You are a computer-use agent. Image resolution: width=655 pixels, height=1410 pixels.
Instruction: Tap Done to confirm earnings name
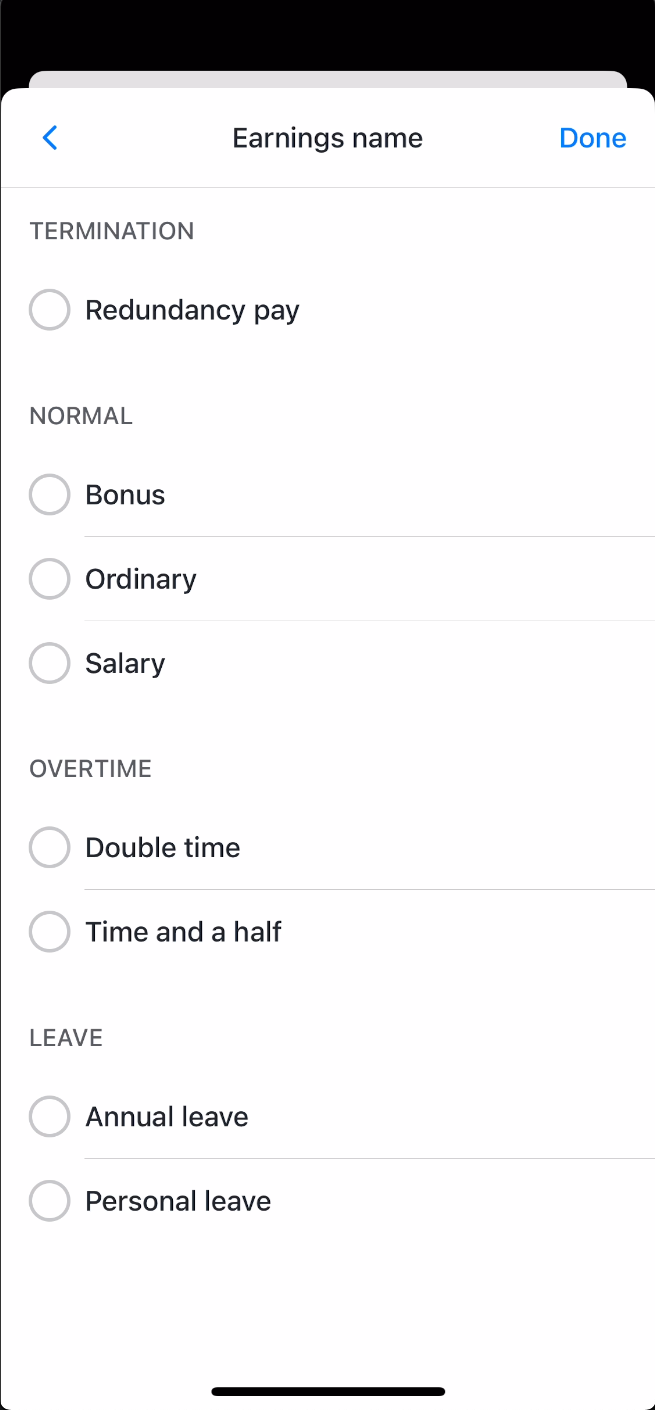[x=592, y=138]
